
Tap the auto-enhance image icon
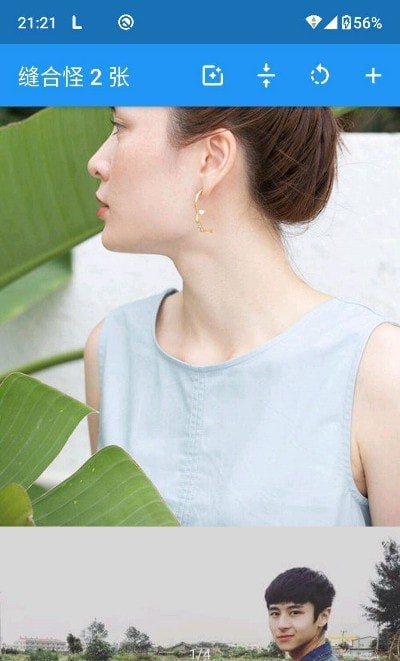212,76
